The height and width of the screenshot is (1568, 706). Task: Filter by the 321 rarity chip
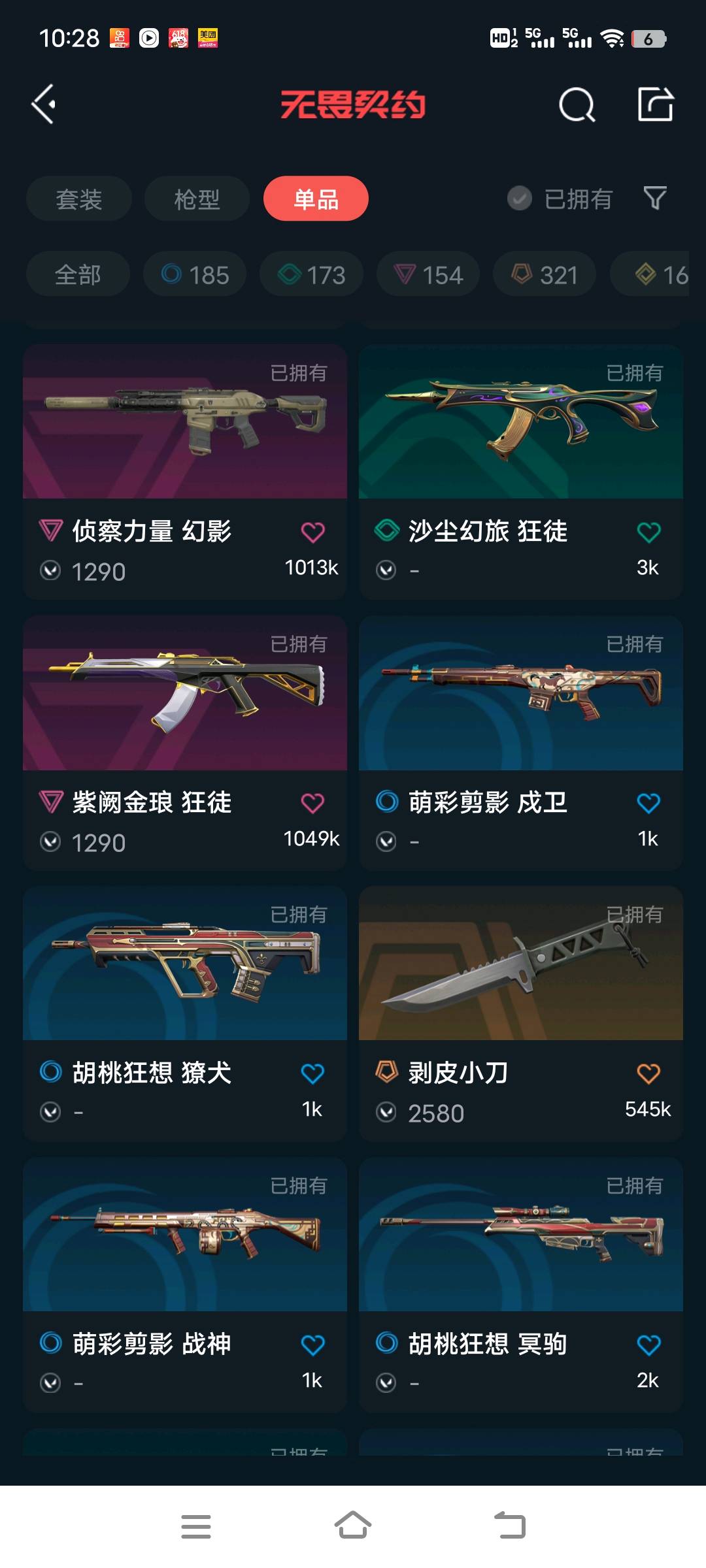tap(545, 274)
